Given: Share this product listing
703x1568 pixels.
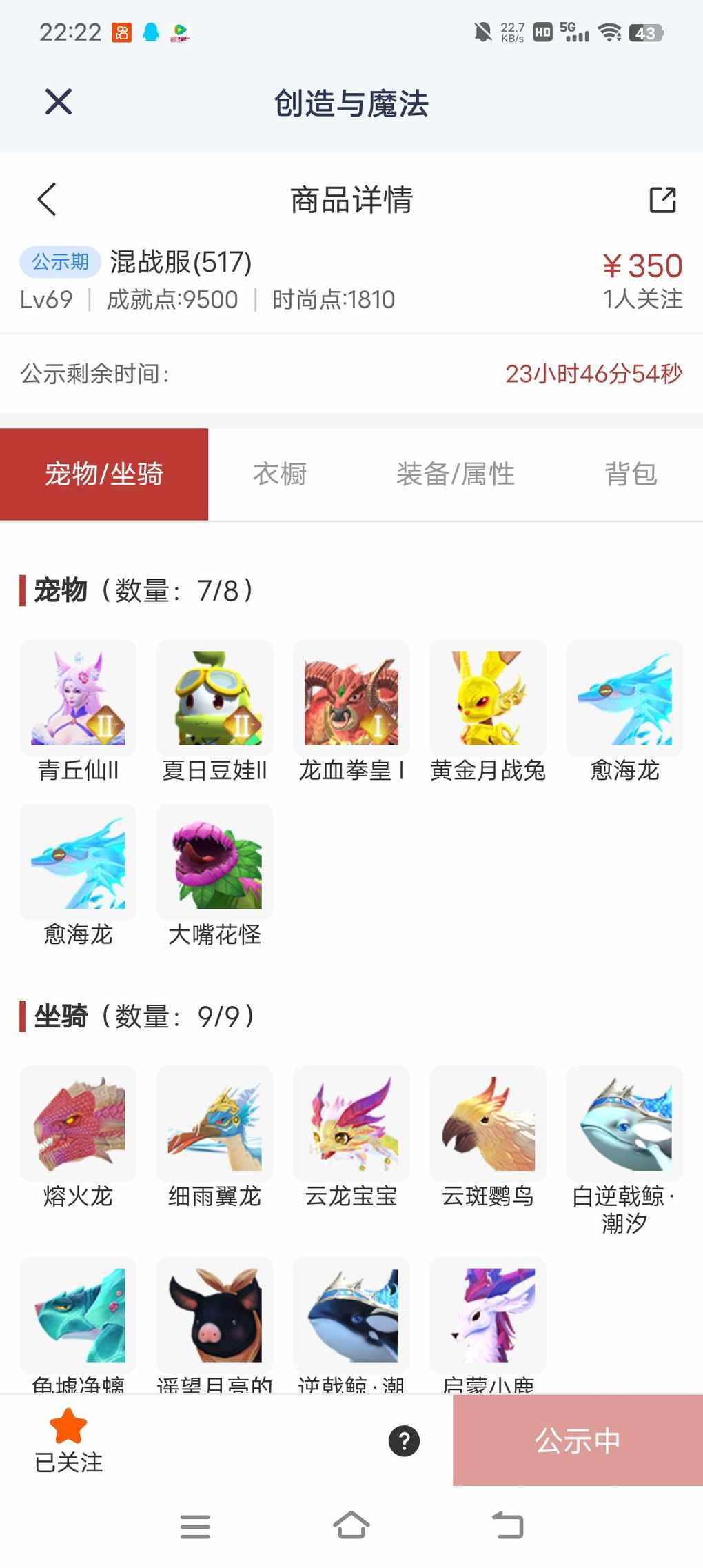Looking at the screenshot, I should 662,200.
